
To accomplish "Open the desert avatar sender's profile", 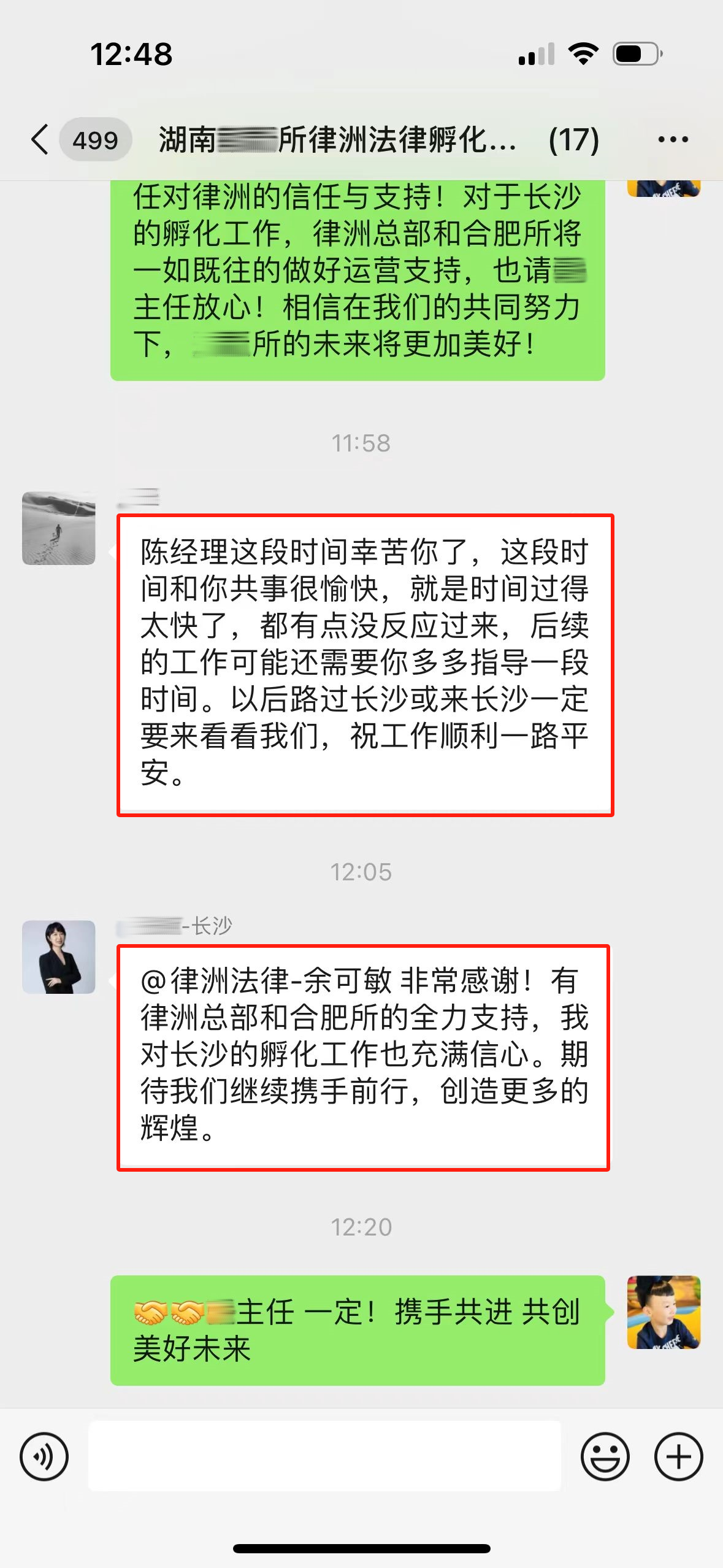I will click(59, 528).
